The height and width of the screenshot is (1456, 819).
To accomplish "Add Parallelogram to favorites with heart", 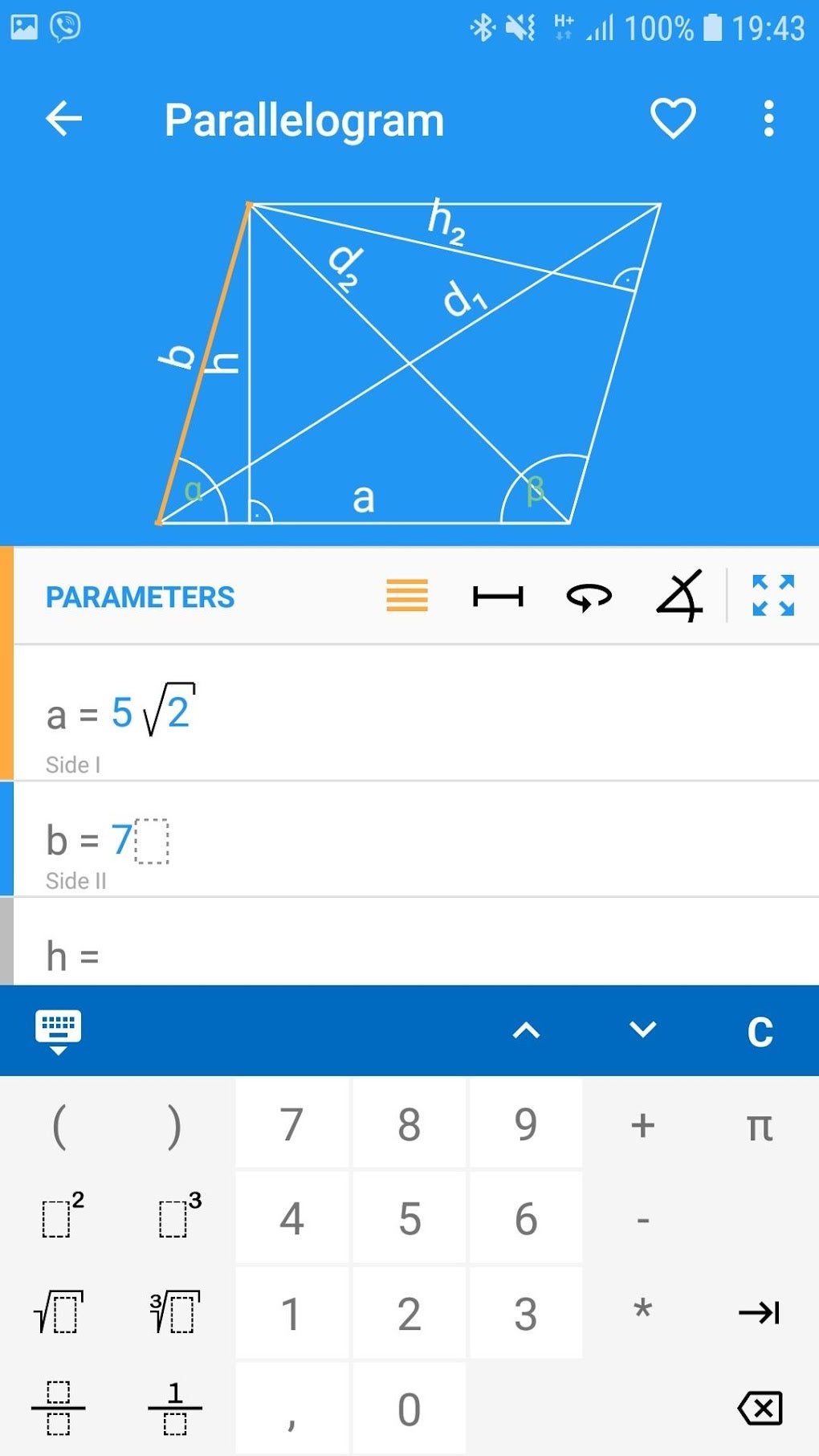I will (x=673, y=119).
